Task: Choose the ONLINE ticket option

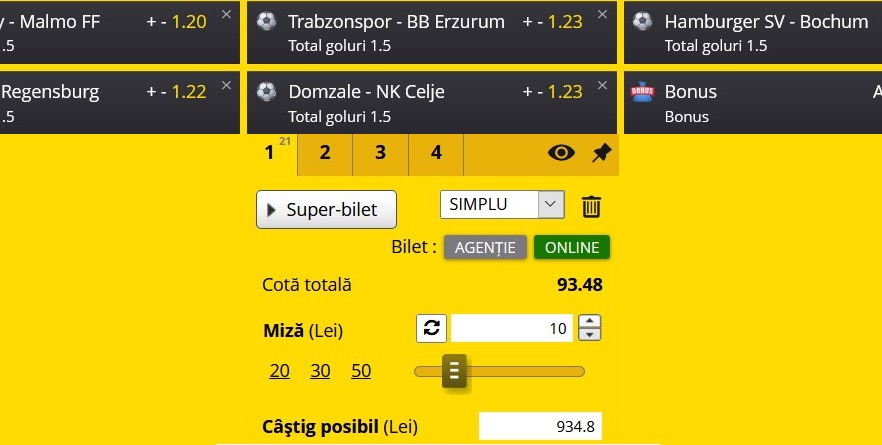Action: click(571, 248)
